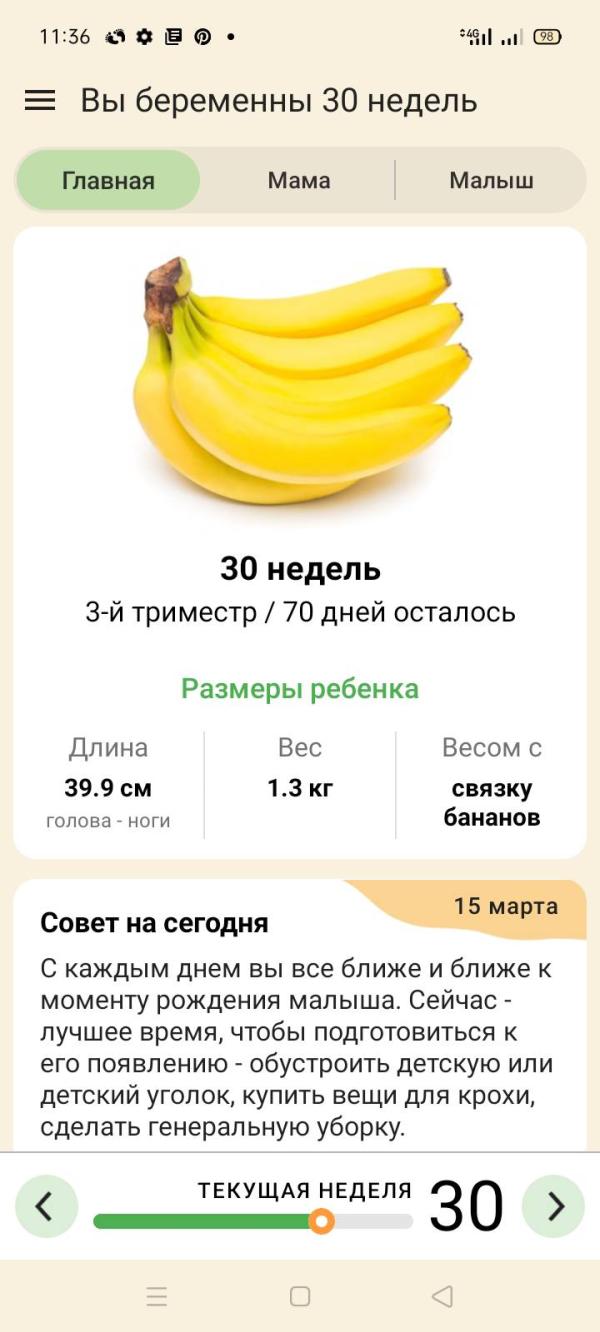Image resolution: width=600 pixels, height=1332 pixels.
Task: Go to the system home screen
Action: coord(300,1296)
